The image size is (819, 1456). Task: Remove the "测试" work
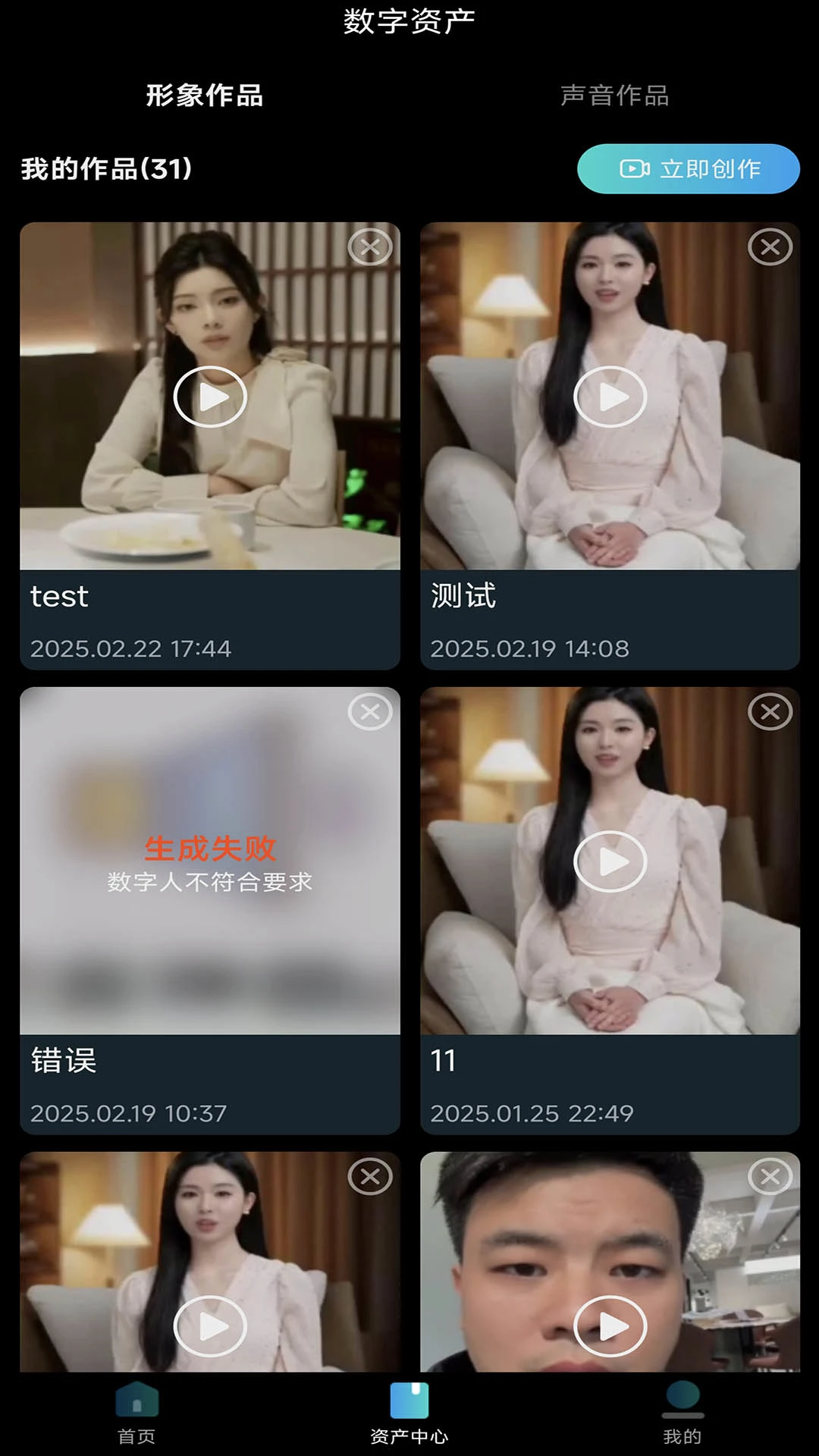(x=772, y=246)
